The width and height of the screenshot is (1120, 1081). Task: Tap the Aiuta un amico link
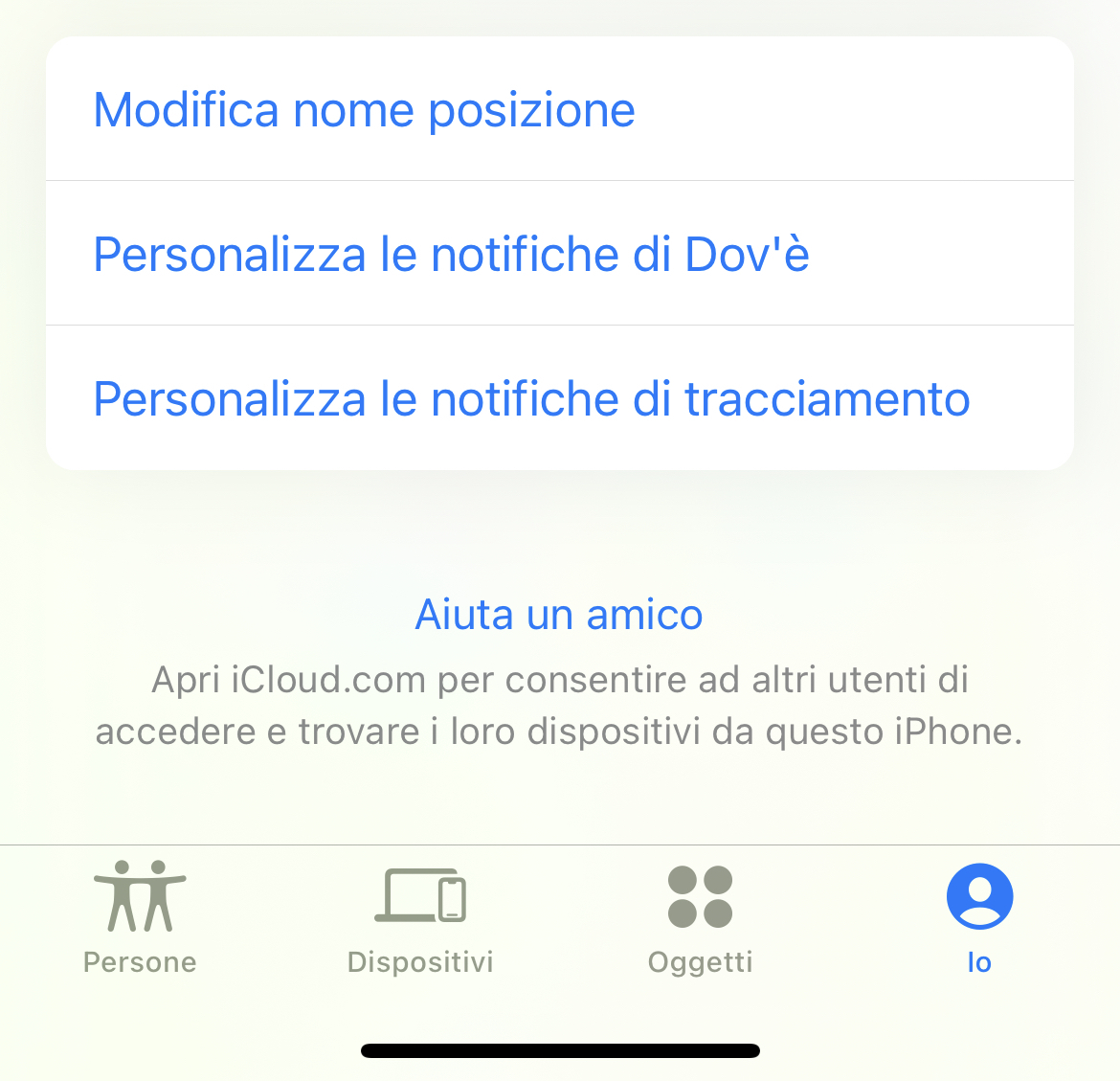tap(559, 615)
